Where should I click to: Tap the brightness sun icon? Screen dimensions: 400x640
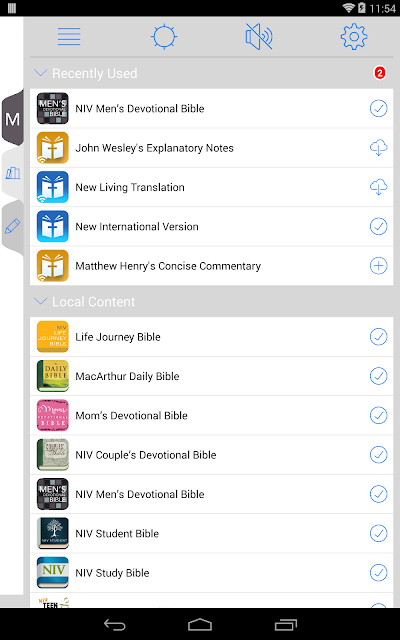click(164, 37)
